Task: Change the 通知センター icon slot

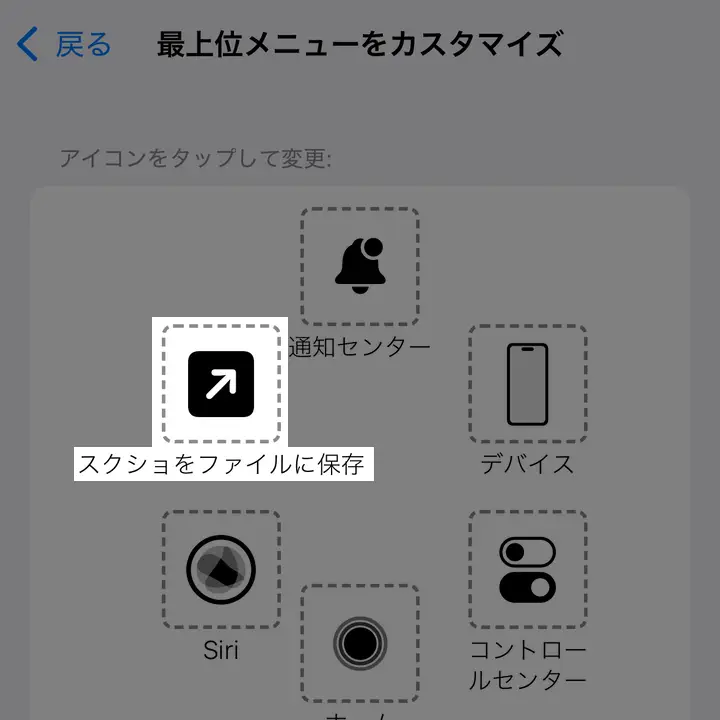Action: click(360, 267)
